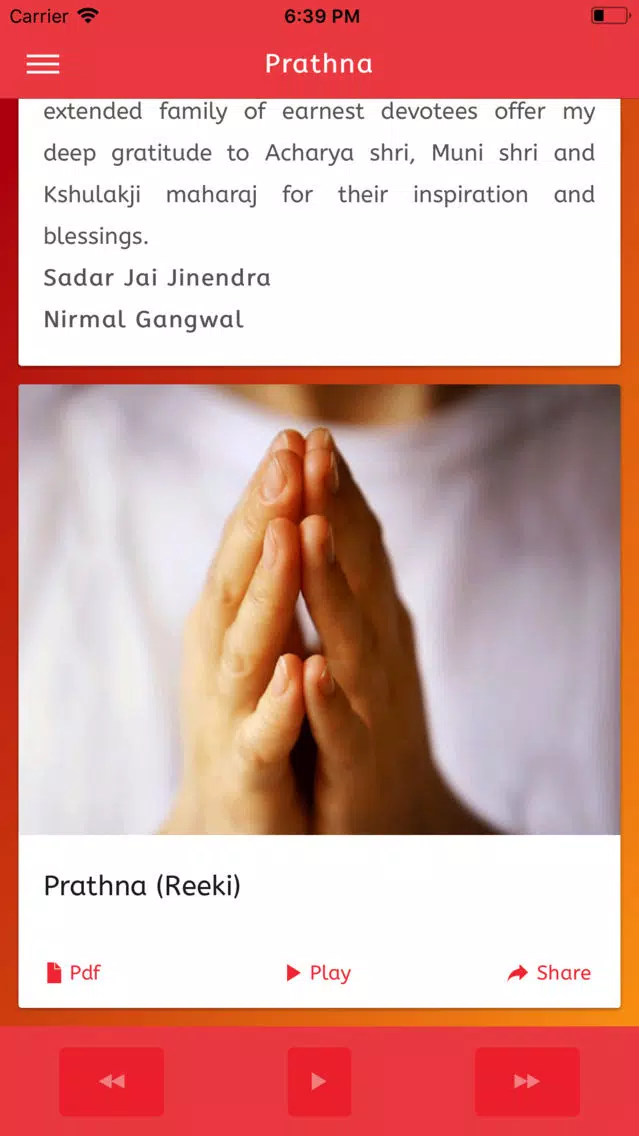Open the hamburger drawer menu

coord(43,64)
